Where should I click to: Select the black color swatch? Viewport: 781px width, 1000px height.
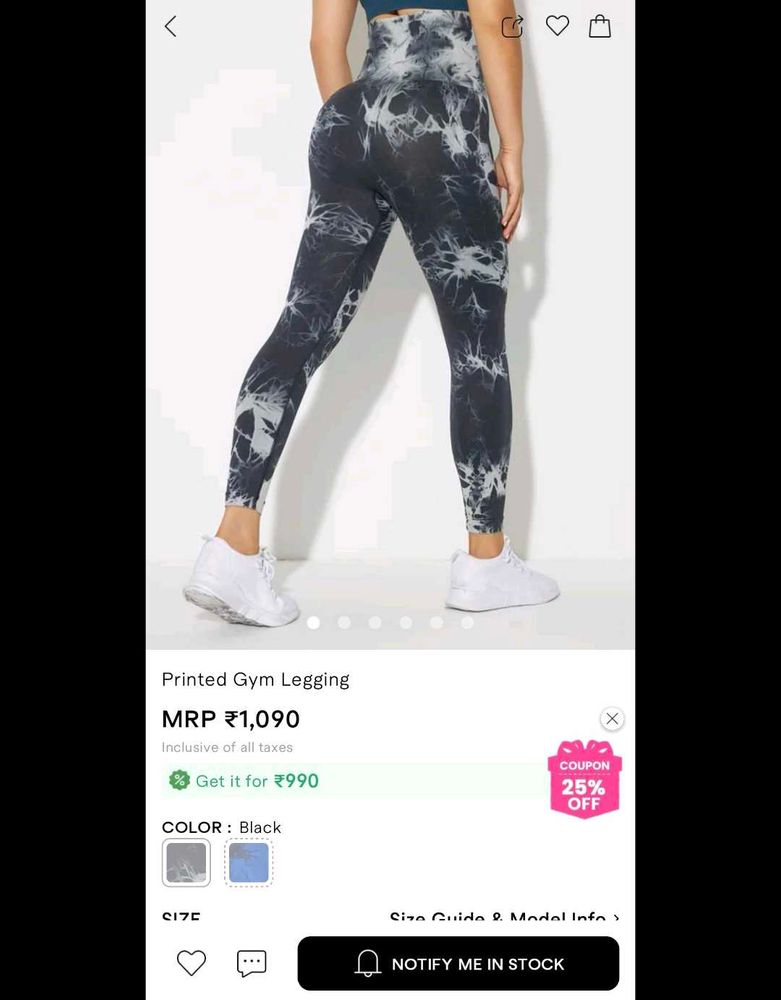(x=184, y=862)
